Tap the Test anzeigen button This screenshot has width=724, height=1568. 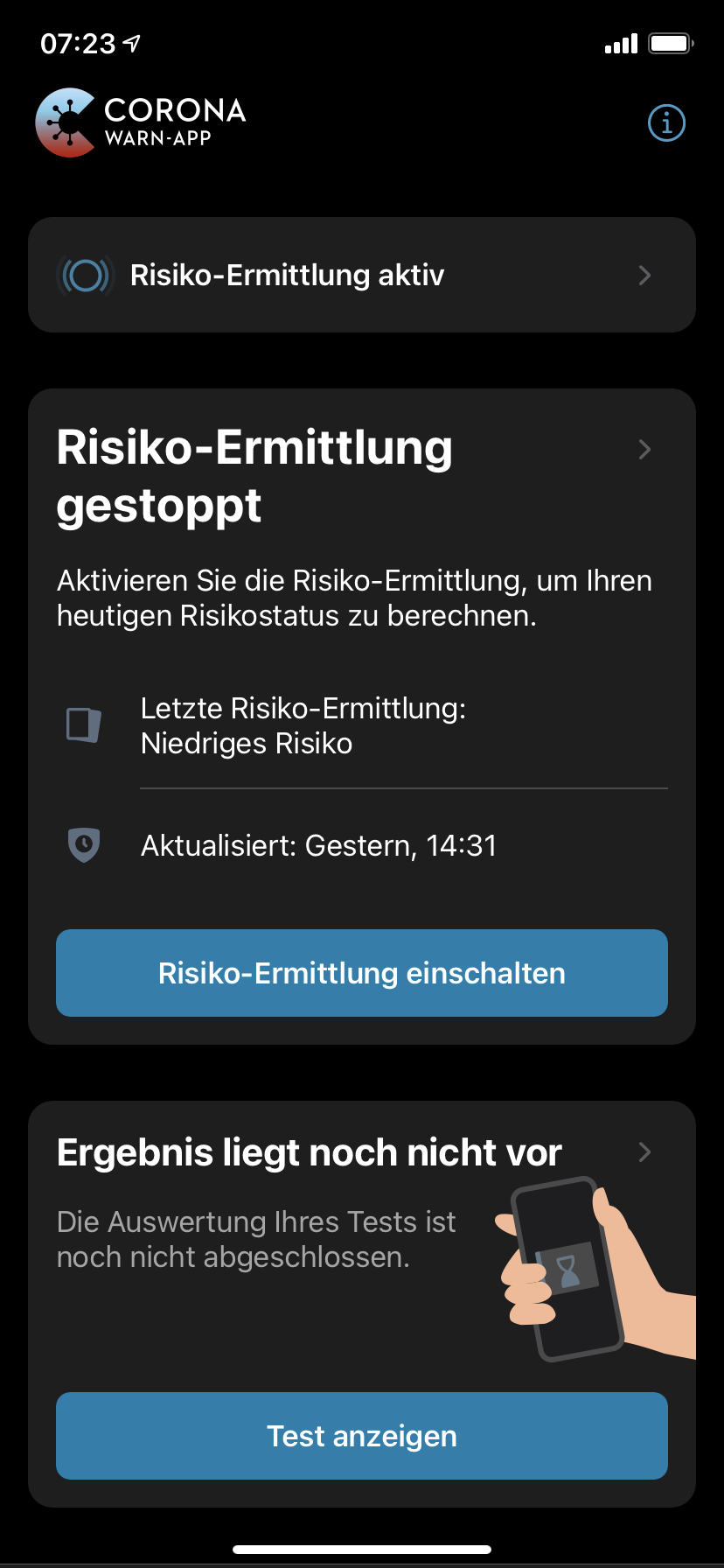click(361, 1436)
